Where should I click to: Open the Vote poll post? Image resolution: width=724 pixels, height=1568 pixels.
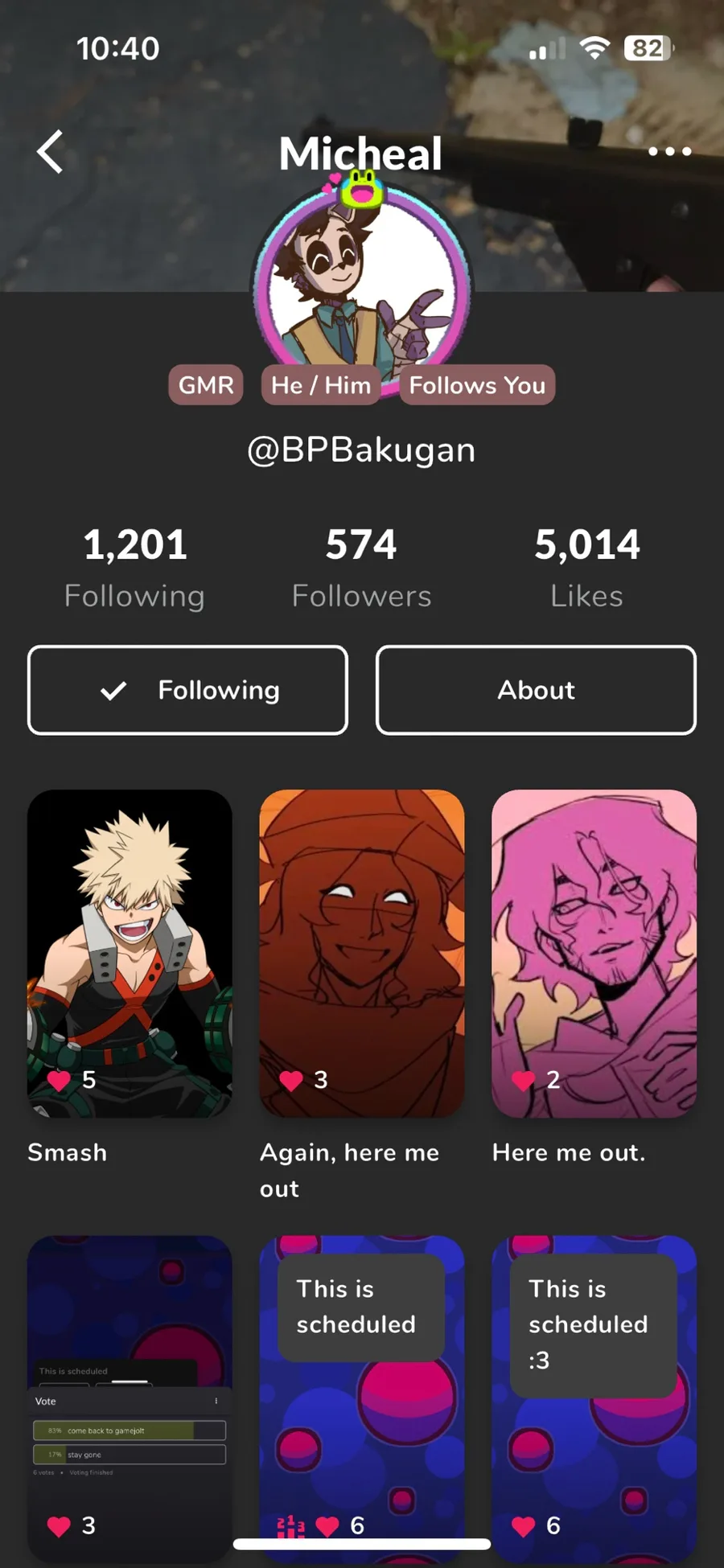coord(130,1399)
